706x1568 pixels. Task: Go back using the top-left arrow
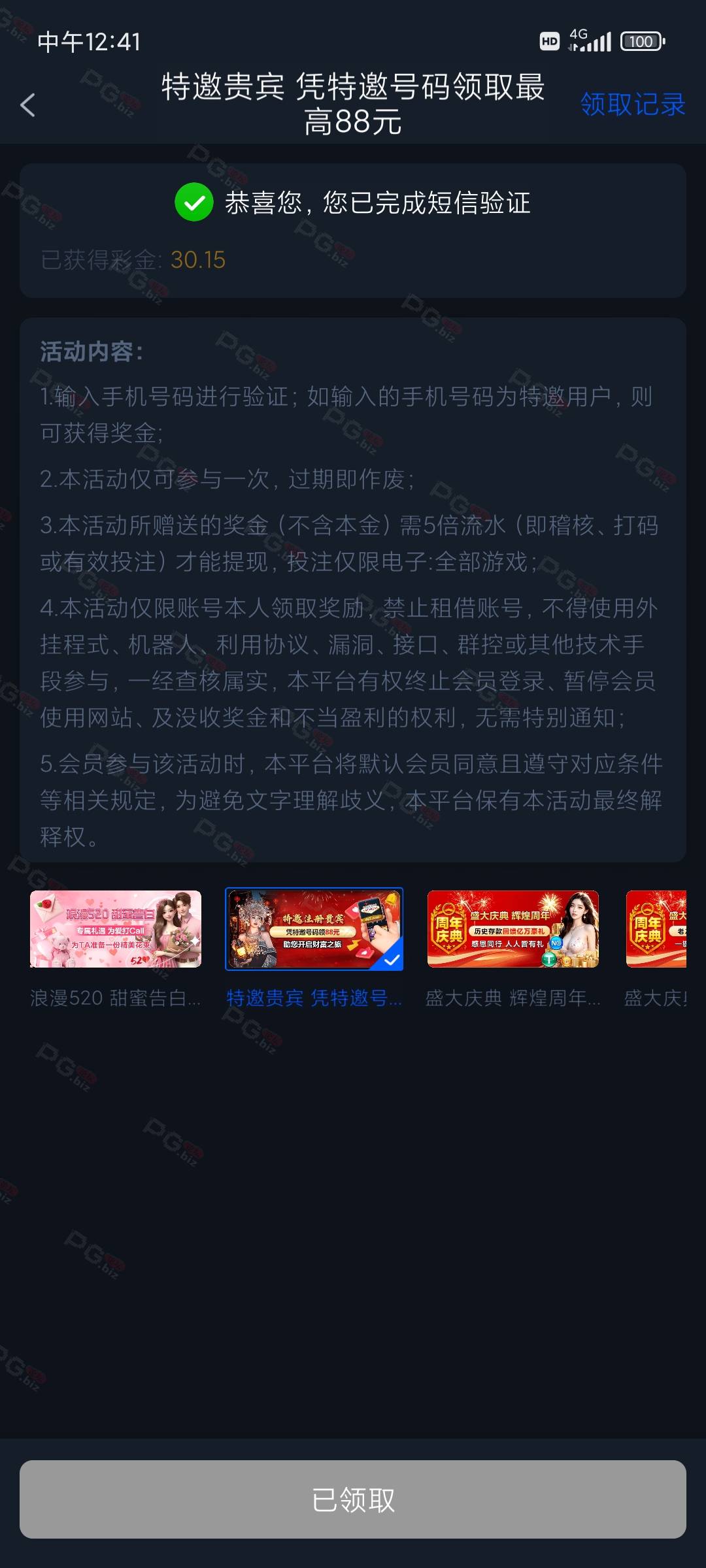[x=27, y=105]
